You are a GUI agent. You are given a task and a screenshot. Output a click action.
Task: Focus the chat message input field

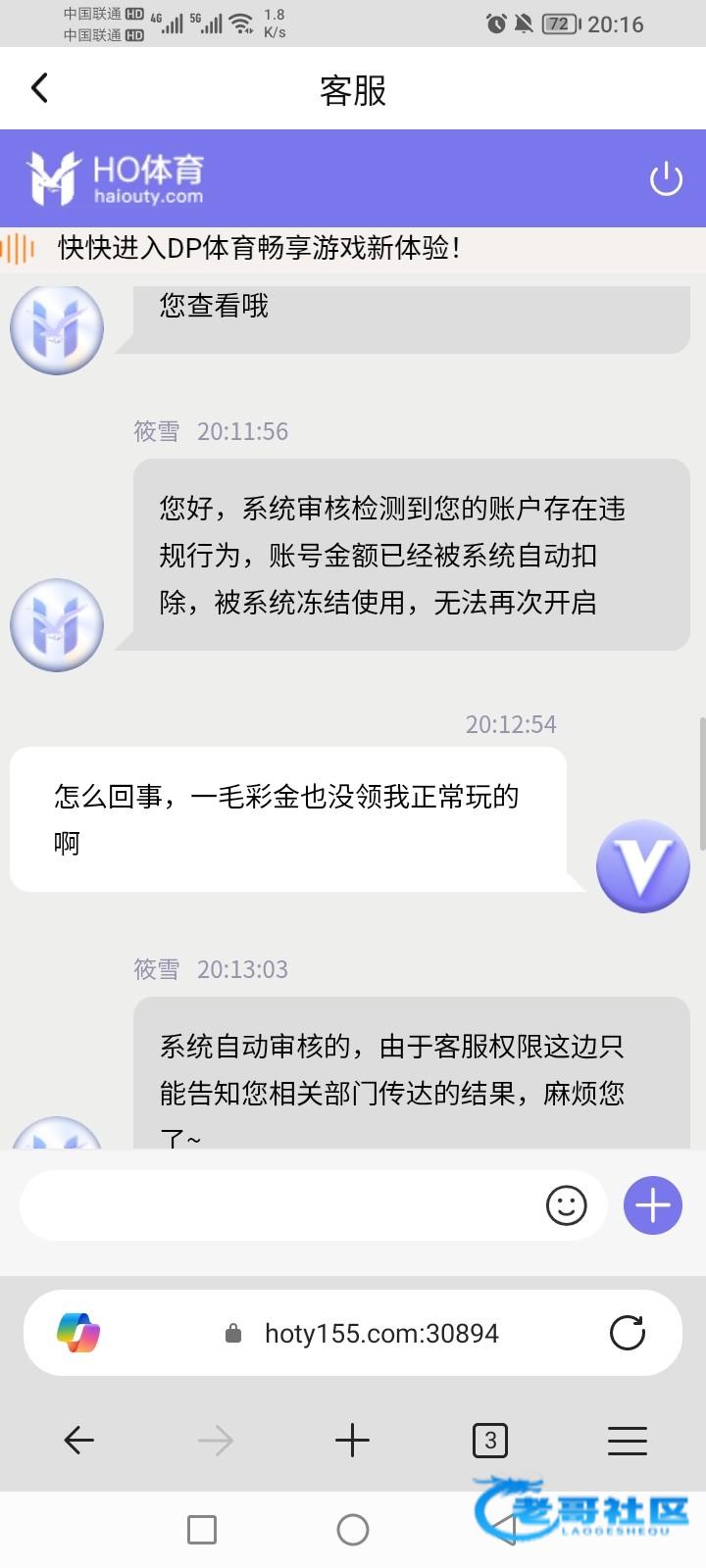(x=279, y=1205)
